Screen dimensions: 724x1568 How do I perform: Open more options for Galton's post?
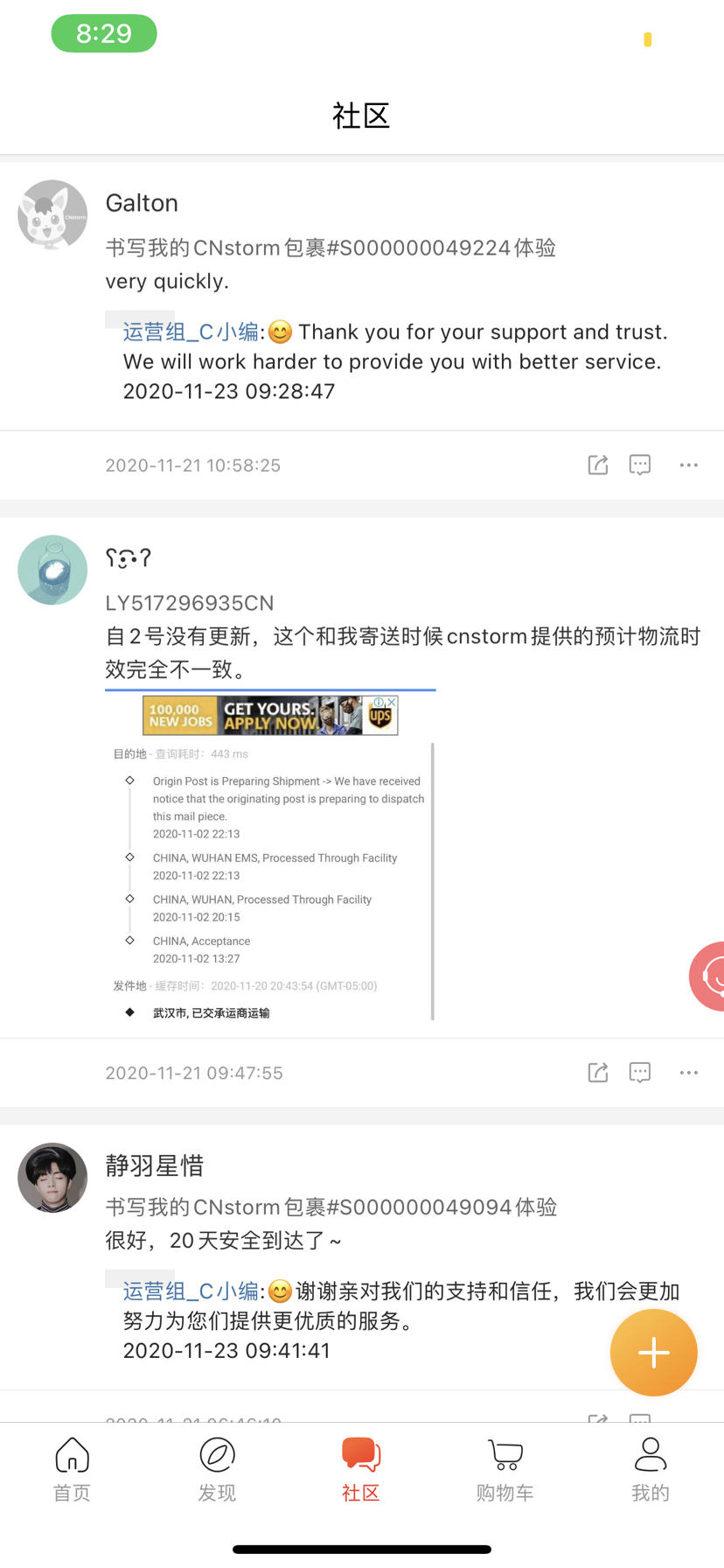tap(689, 465)
